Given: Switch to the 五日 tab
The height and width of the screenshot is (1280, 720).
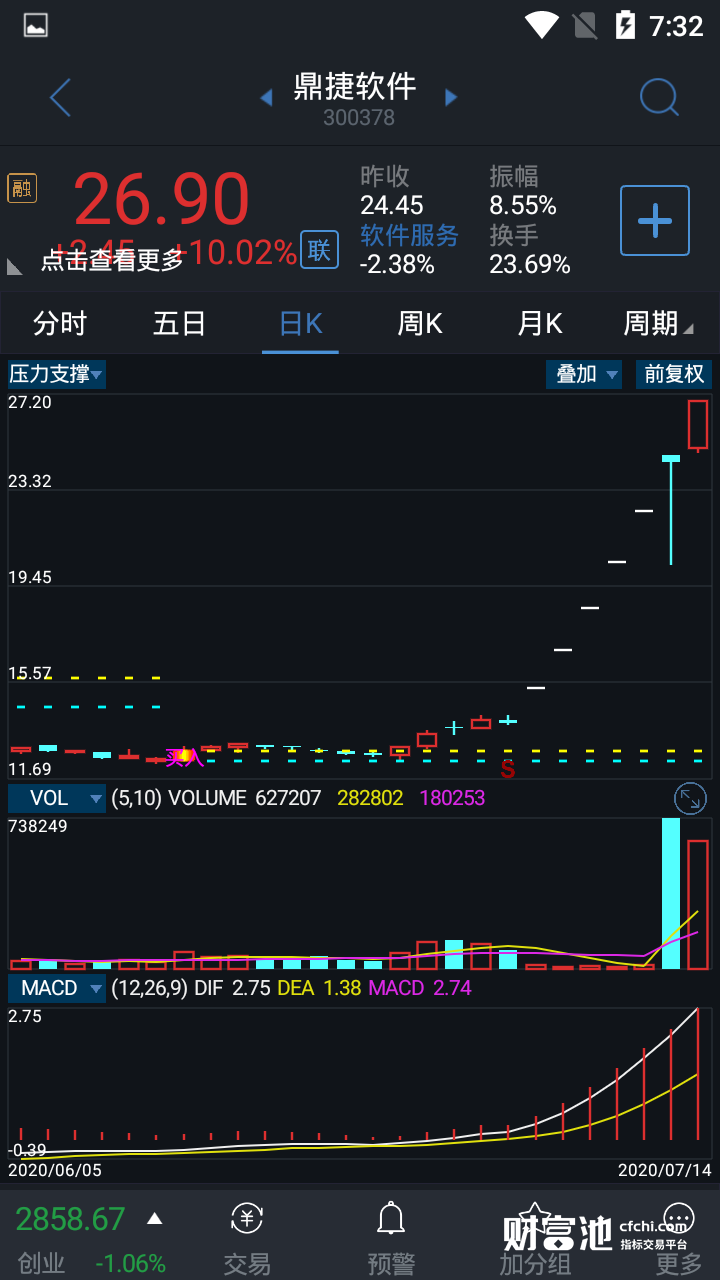Looking at the screenshot, I should 180,324.
